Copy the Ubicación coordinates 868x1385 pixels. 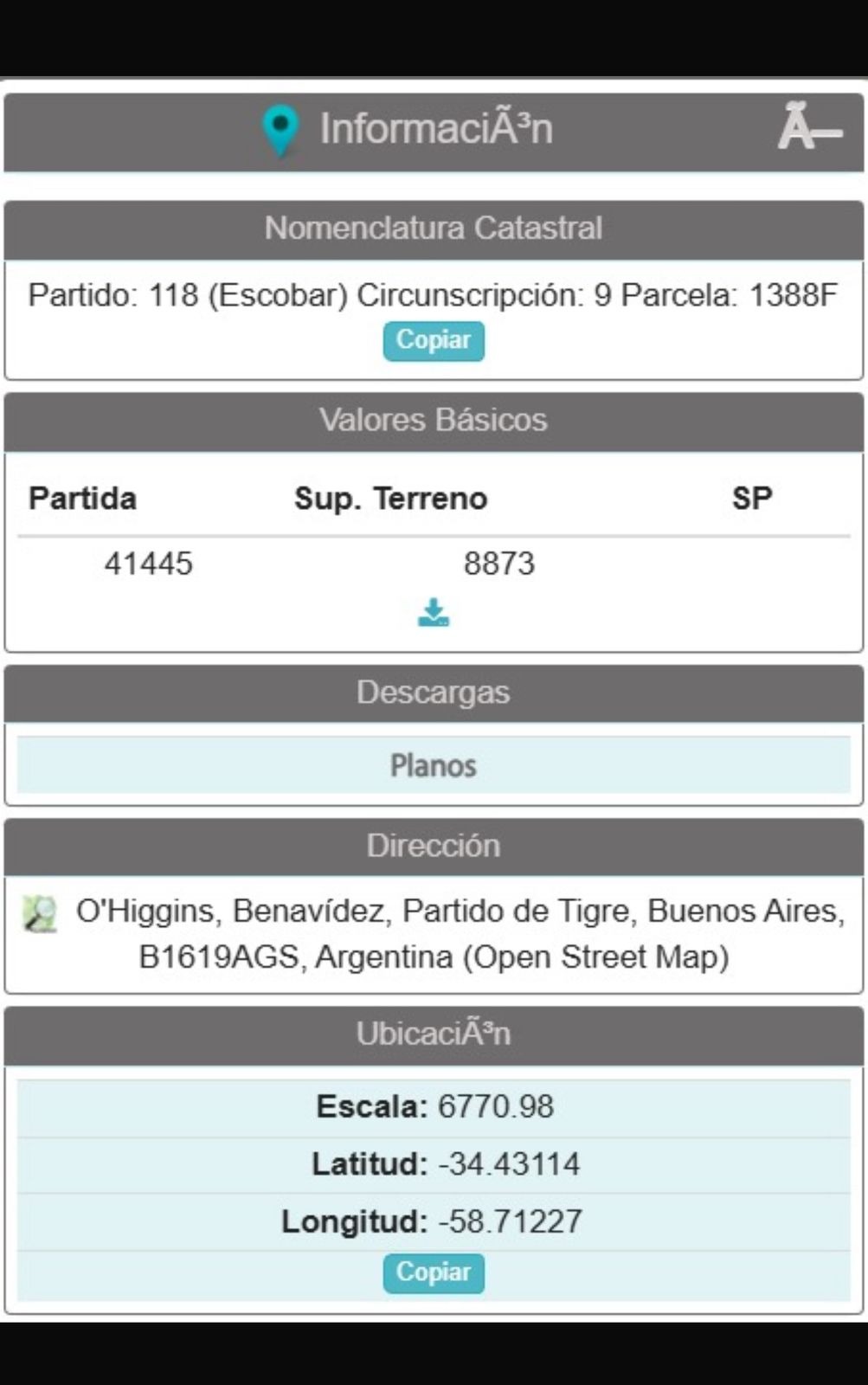pyautogui.click(x=434, y=1272)
